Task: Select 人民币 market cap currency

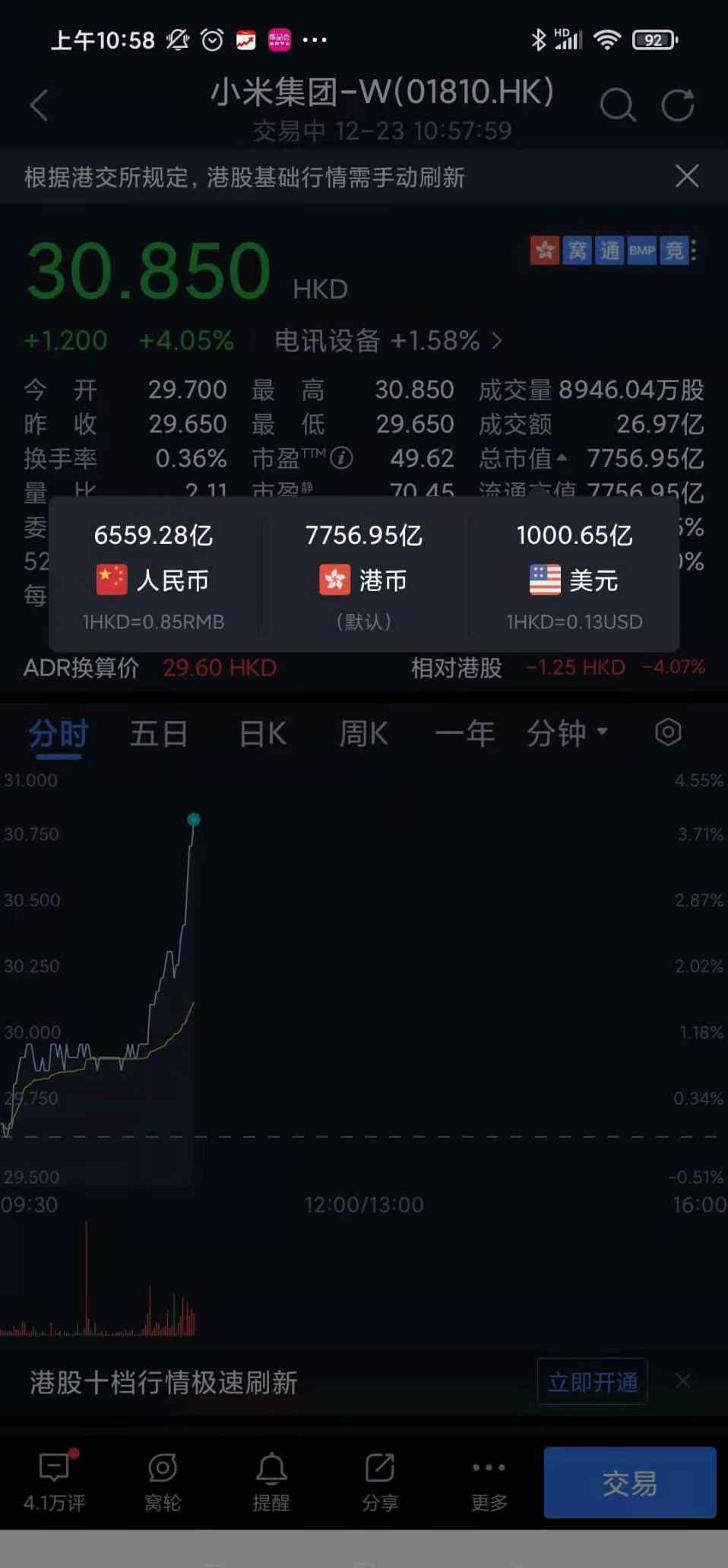Action: point(154,576)
